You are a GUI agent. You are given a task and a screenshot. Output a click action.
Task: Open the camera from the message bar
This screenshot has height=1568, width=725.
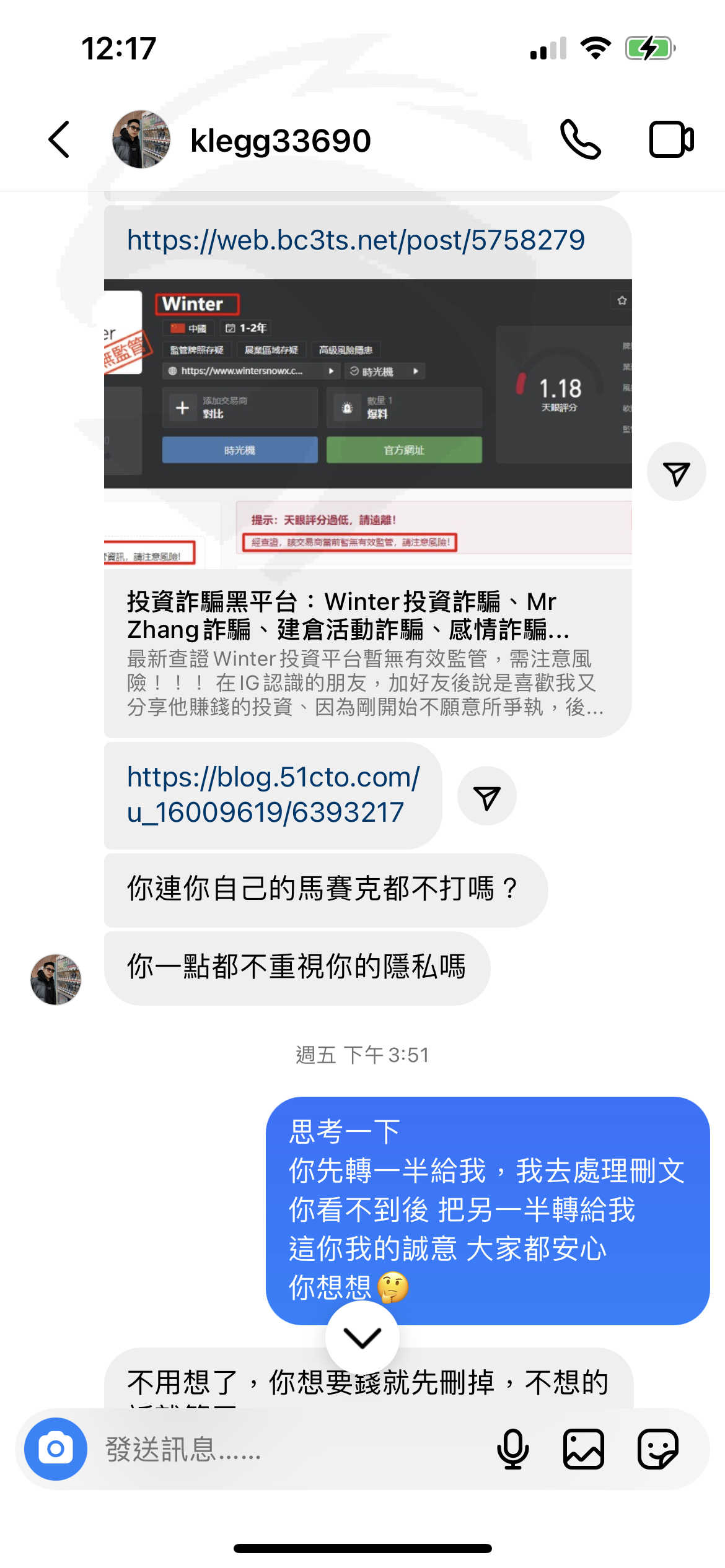tap(56, 1449)
